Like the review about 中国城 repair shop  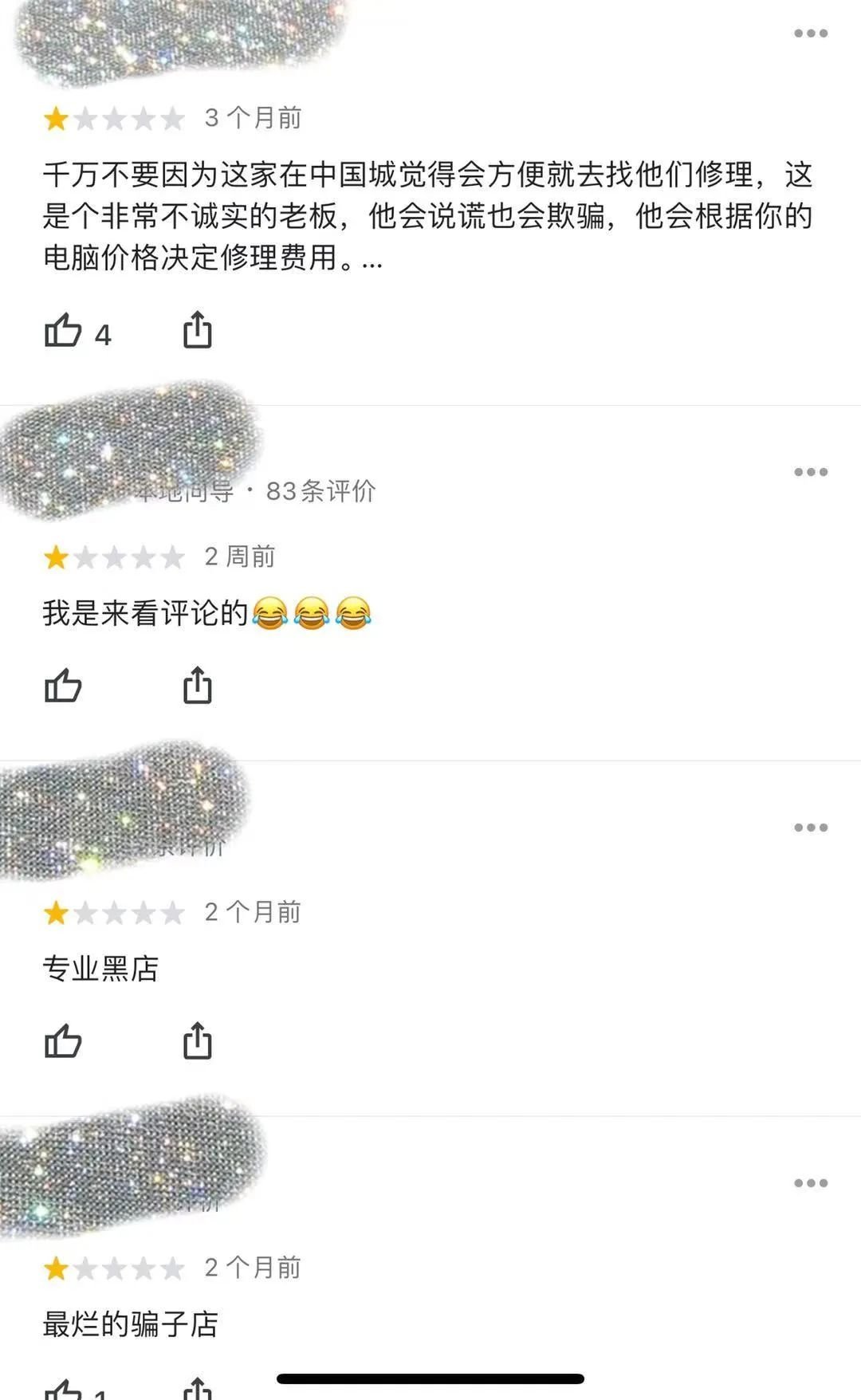click(x=63, y=331)
